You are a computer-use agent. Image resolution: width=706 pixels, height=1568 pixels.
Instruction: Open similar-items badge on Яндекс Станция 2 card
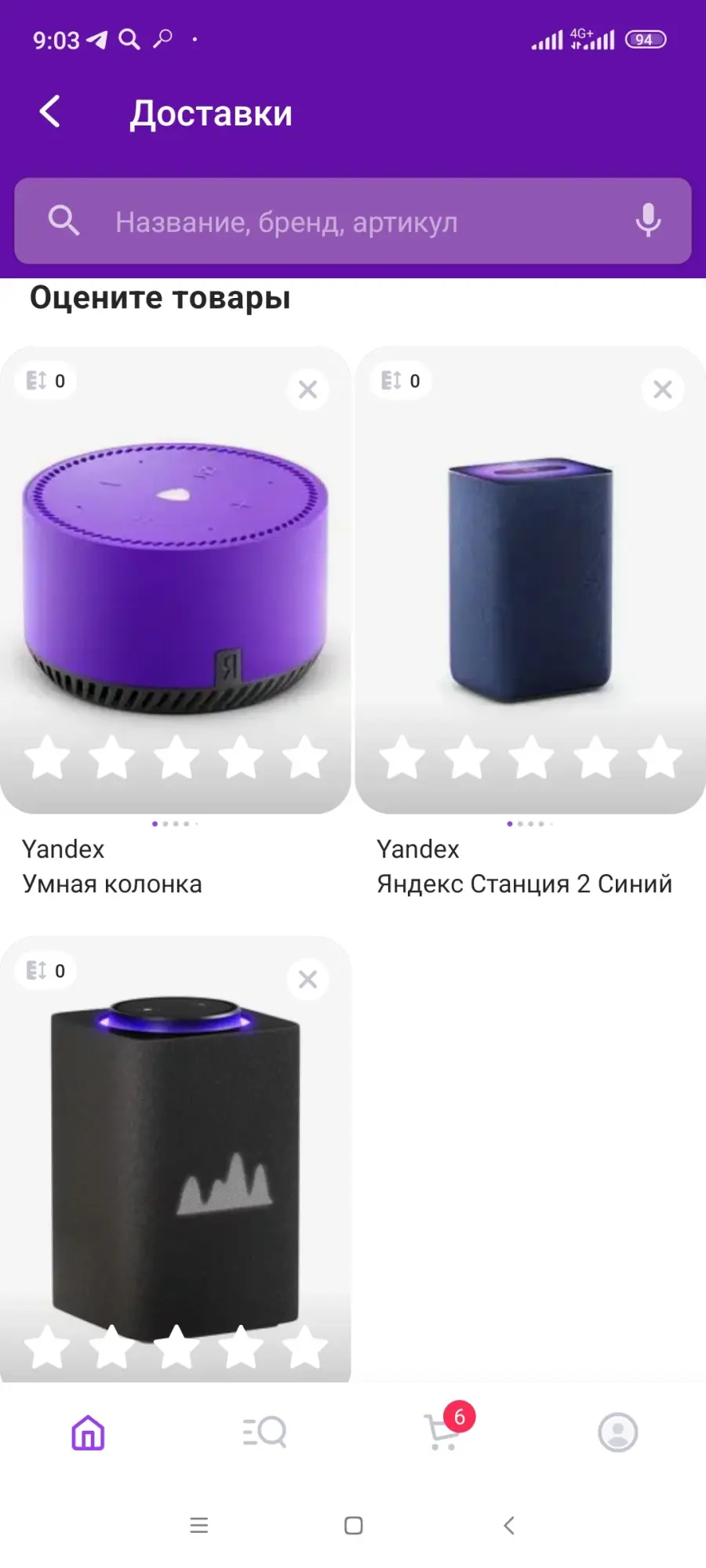[401, 381]
